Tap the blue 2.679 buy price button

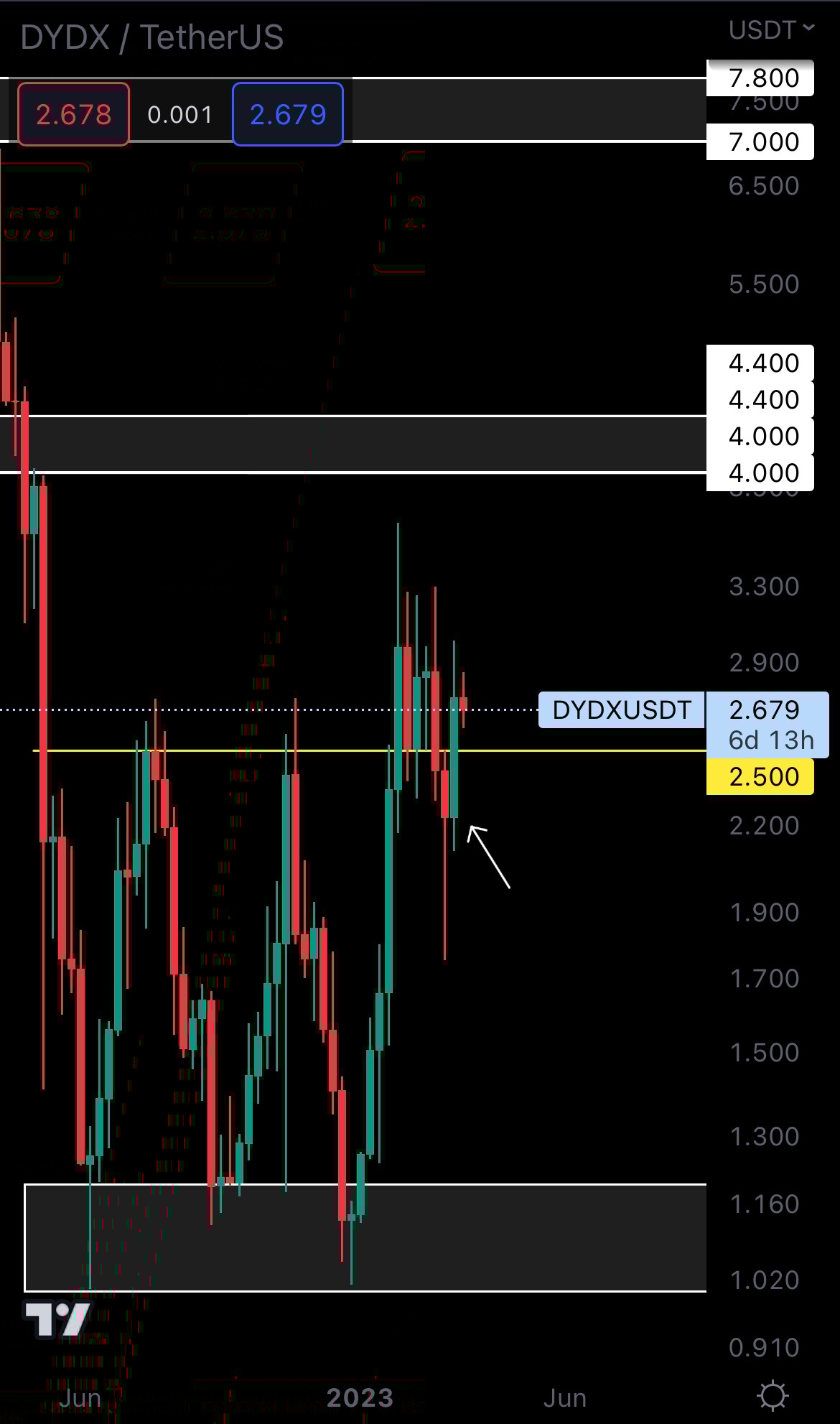click(287, 114)
